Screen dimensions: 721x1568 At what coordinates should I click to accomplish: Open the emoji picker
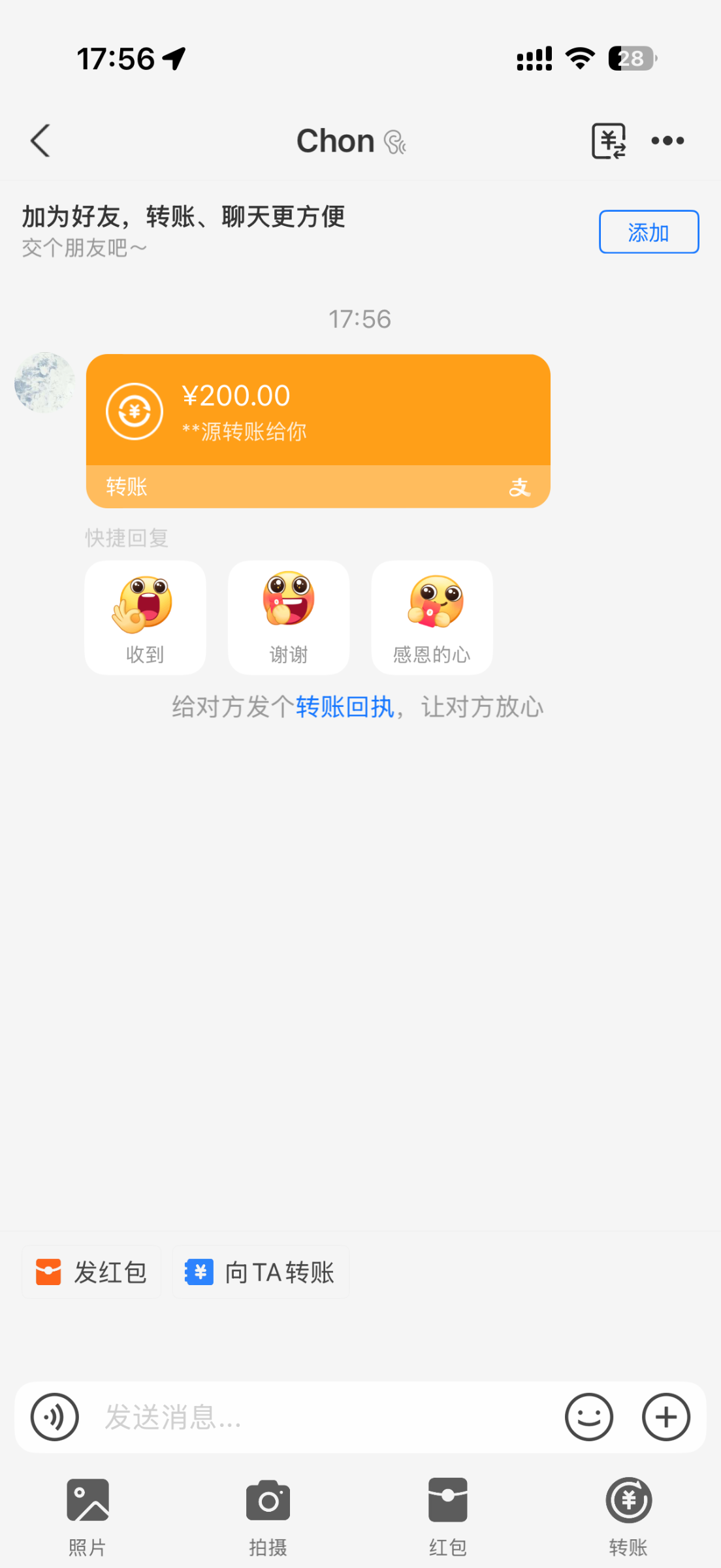click(x=588, y=1417)
